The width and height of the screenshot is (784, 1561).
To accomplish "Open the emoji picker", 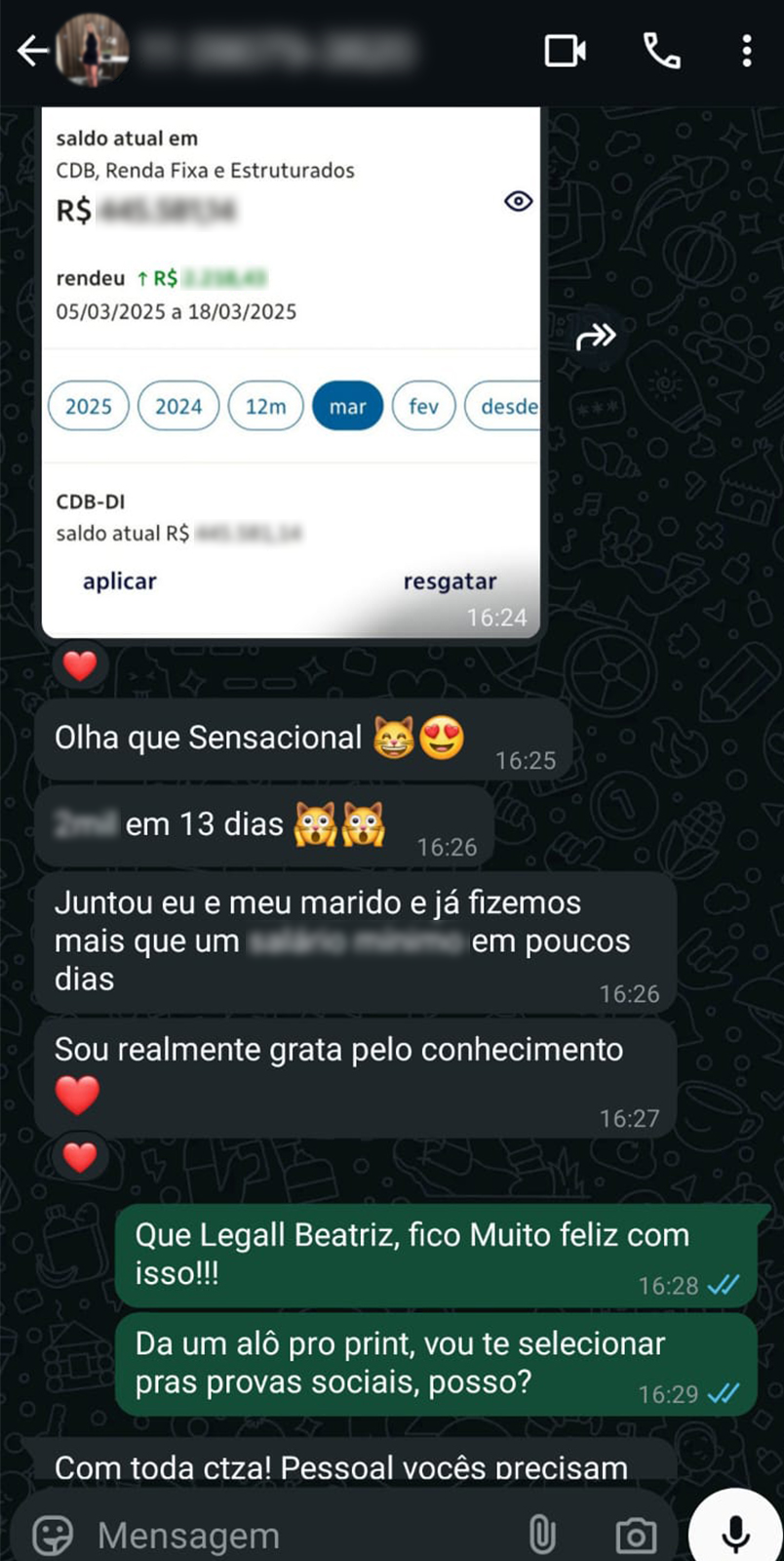I will (x=53, y=1535).
